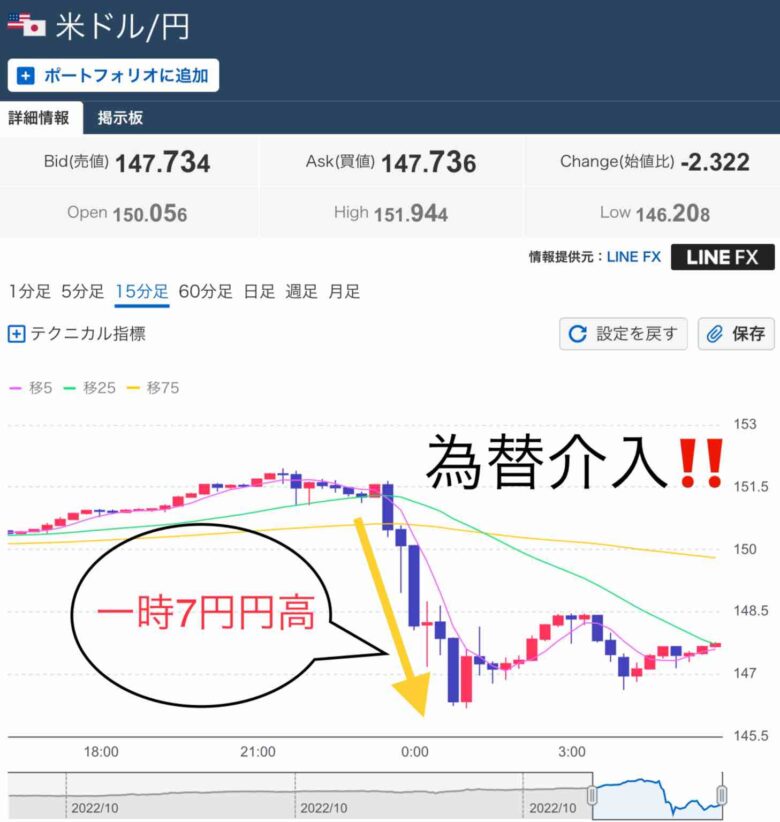780x822 pixels.
Task: Switch chart to 1分足
Action: coord(29,292)
